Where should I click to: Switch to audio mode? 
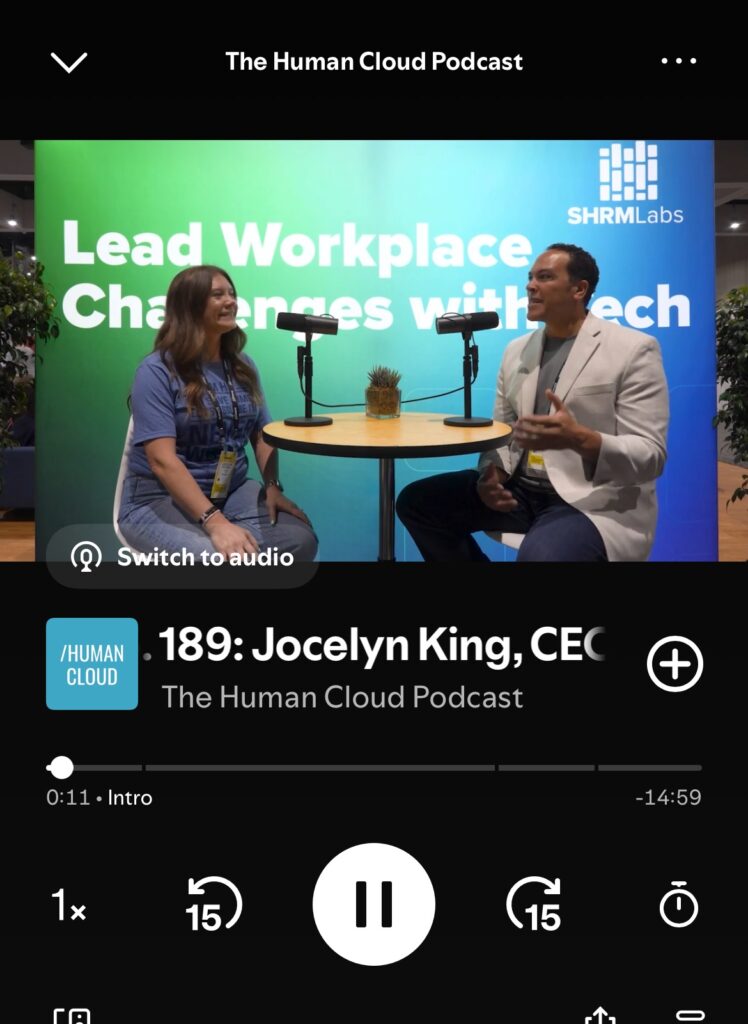click(183, 557)
